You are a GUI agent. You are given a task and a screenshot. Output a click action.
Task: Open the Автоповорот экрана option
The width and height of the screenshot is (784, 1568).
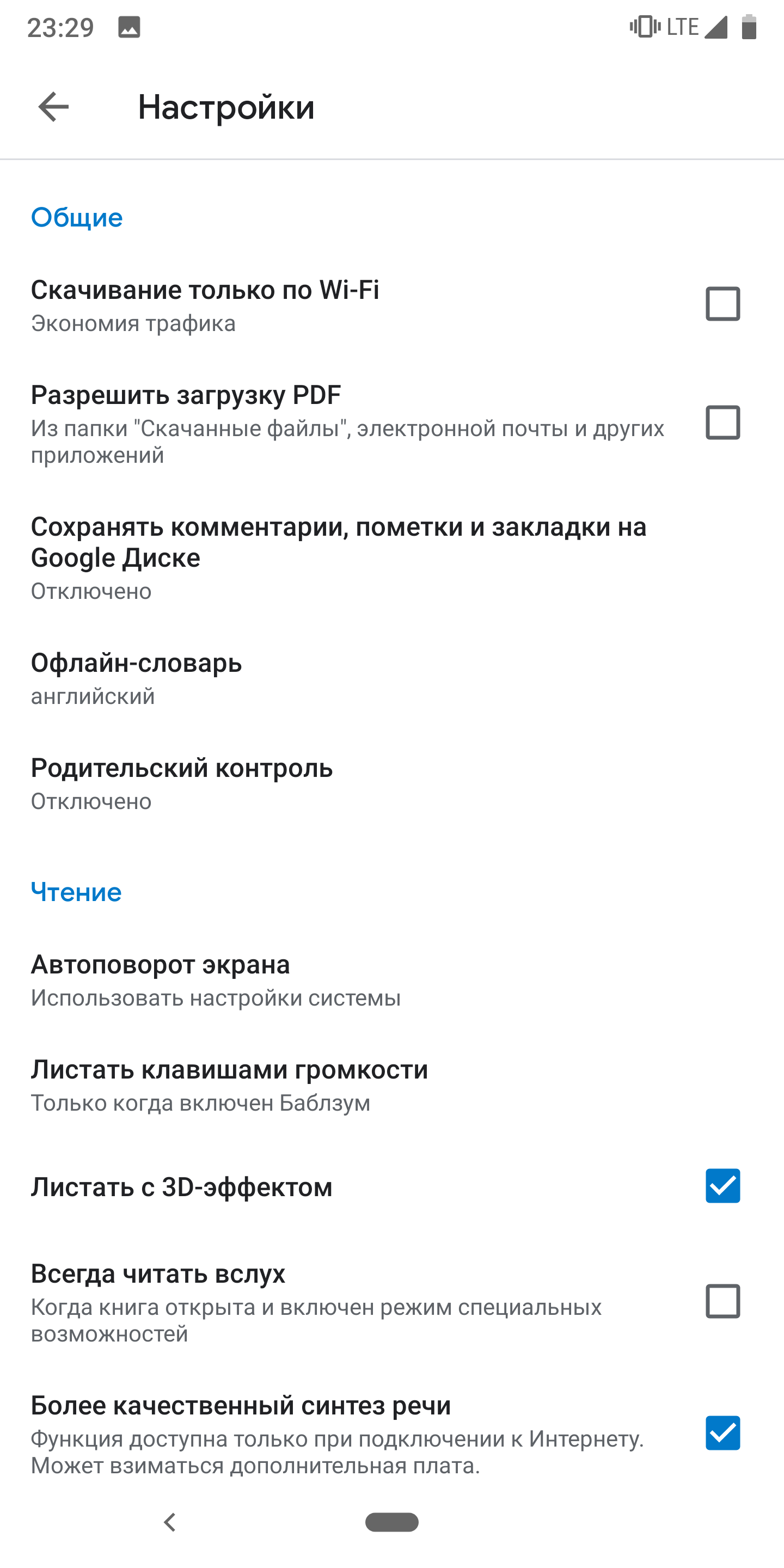pyautogui.click(x=392, y=980)
